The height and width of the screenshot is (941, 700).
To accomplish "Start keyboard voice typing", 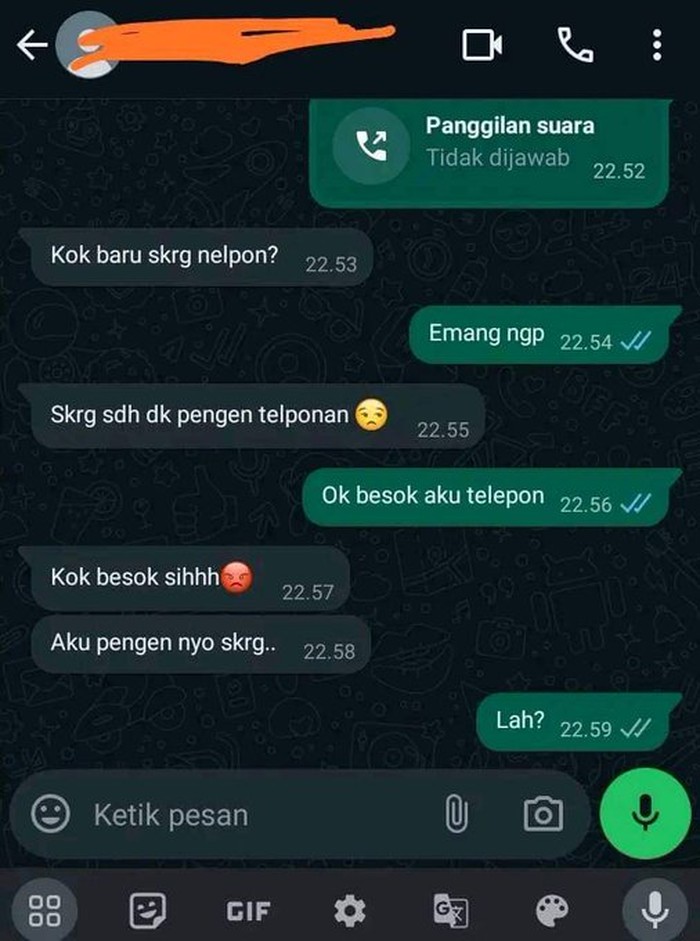I will [x=654, y=908].
